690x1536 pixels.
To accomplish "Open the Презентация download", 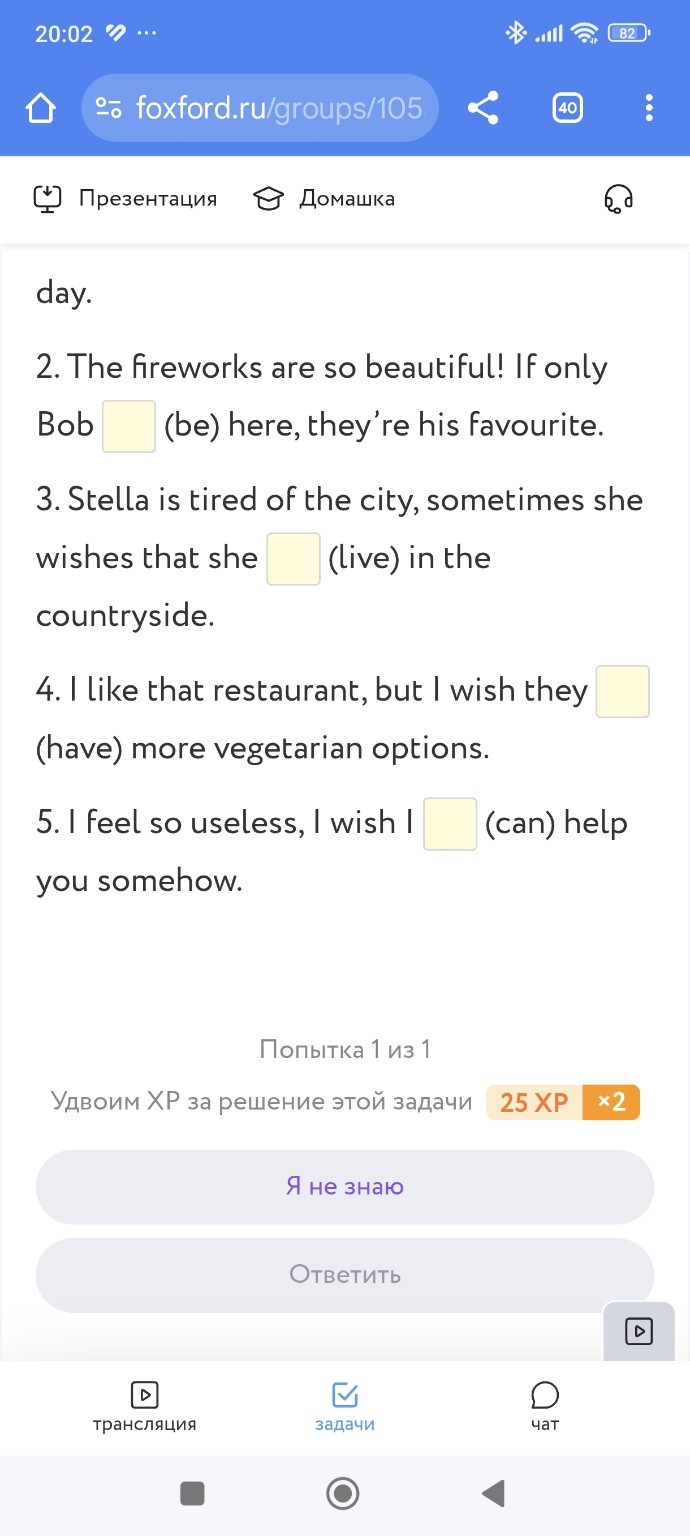I will point(125,198).
